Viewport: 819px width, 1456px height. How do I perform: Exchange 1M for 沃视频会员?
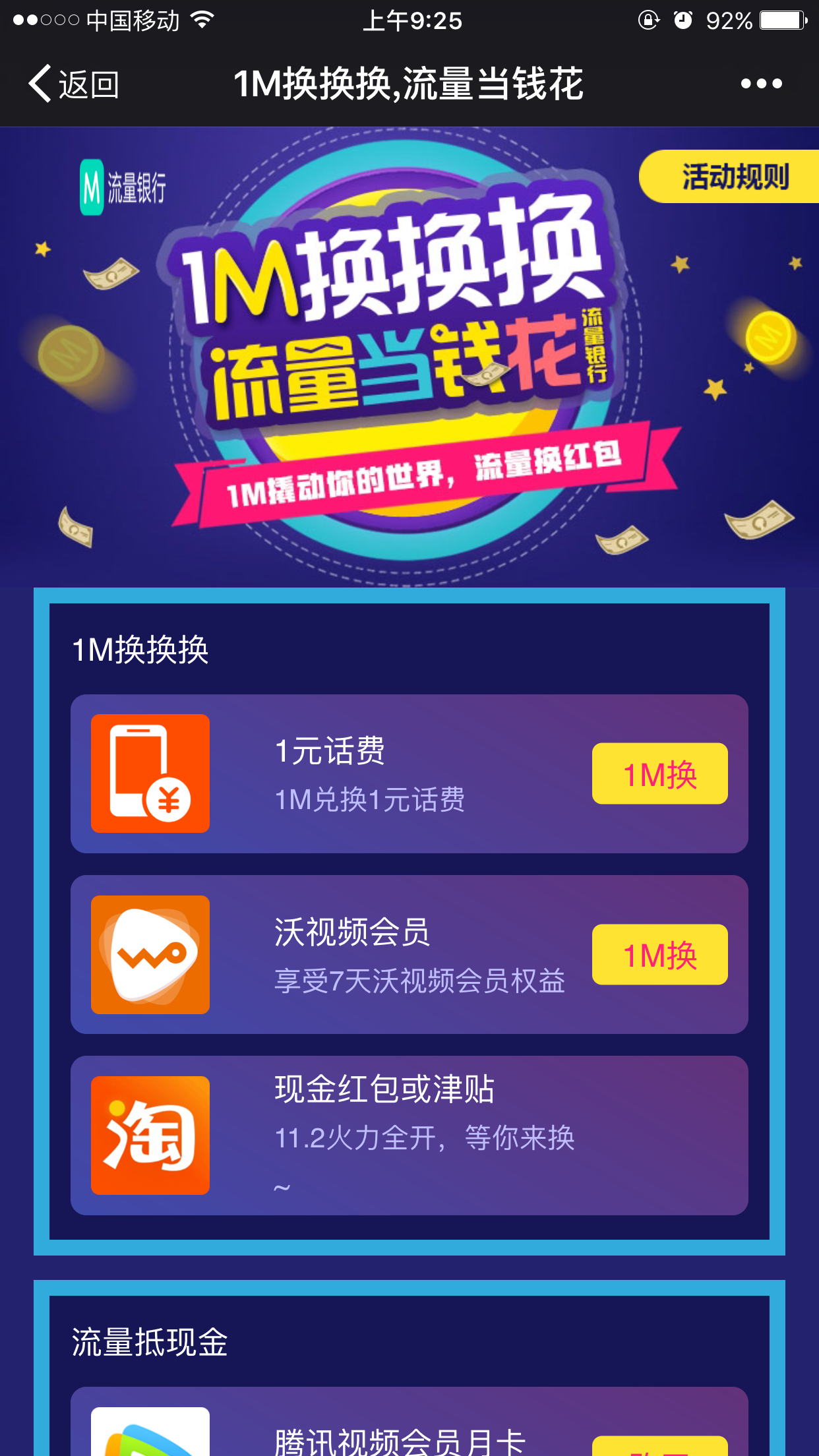pyautogui.click(x=659, y=955)
